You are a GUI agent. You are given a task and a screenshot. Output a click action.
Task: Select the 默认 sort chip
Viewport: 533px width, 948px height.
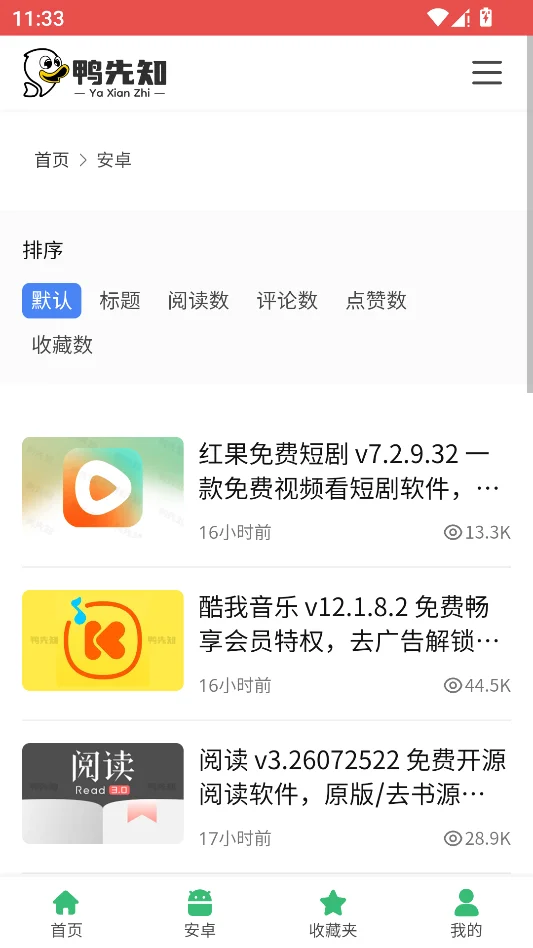coord(51,300)
